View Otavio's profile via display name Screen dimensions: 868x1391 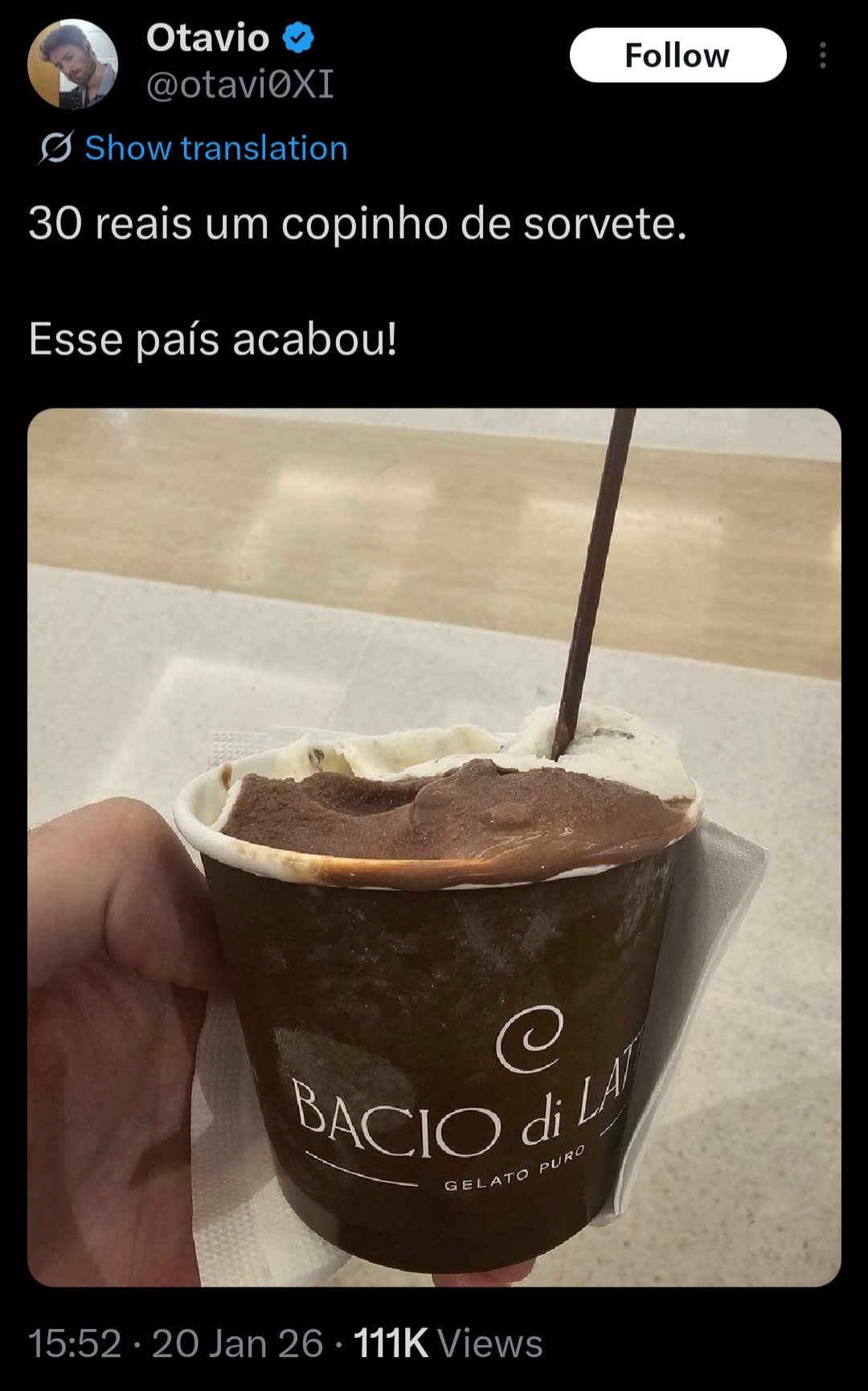pos(207,38)
